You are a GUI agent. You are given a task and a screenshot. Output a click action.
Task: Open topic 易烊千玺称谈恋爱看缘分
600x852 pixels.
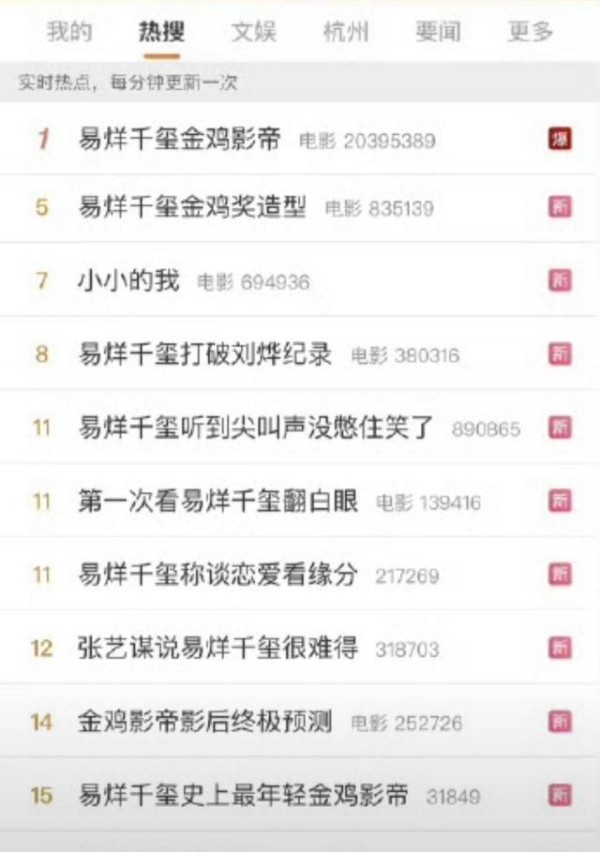218,575
